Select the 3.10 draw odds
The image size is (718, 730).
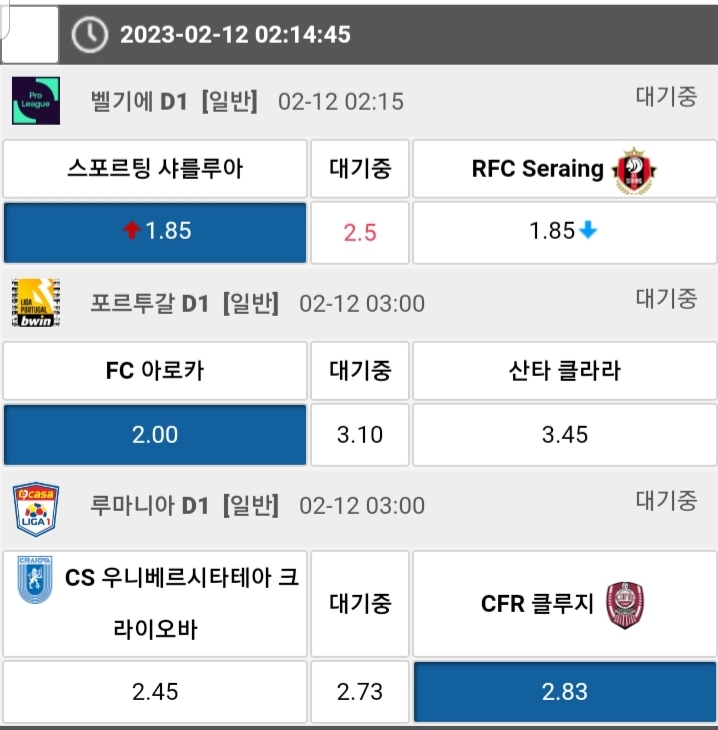pos(360,434)
